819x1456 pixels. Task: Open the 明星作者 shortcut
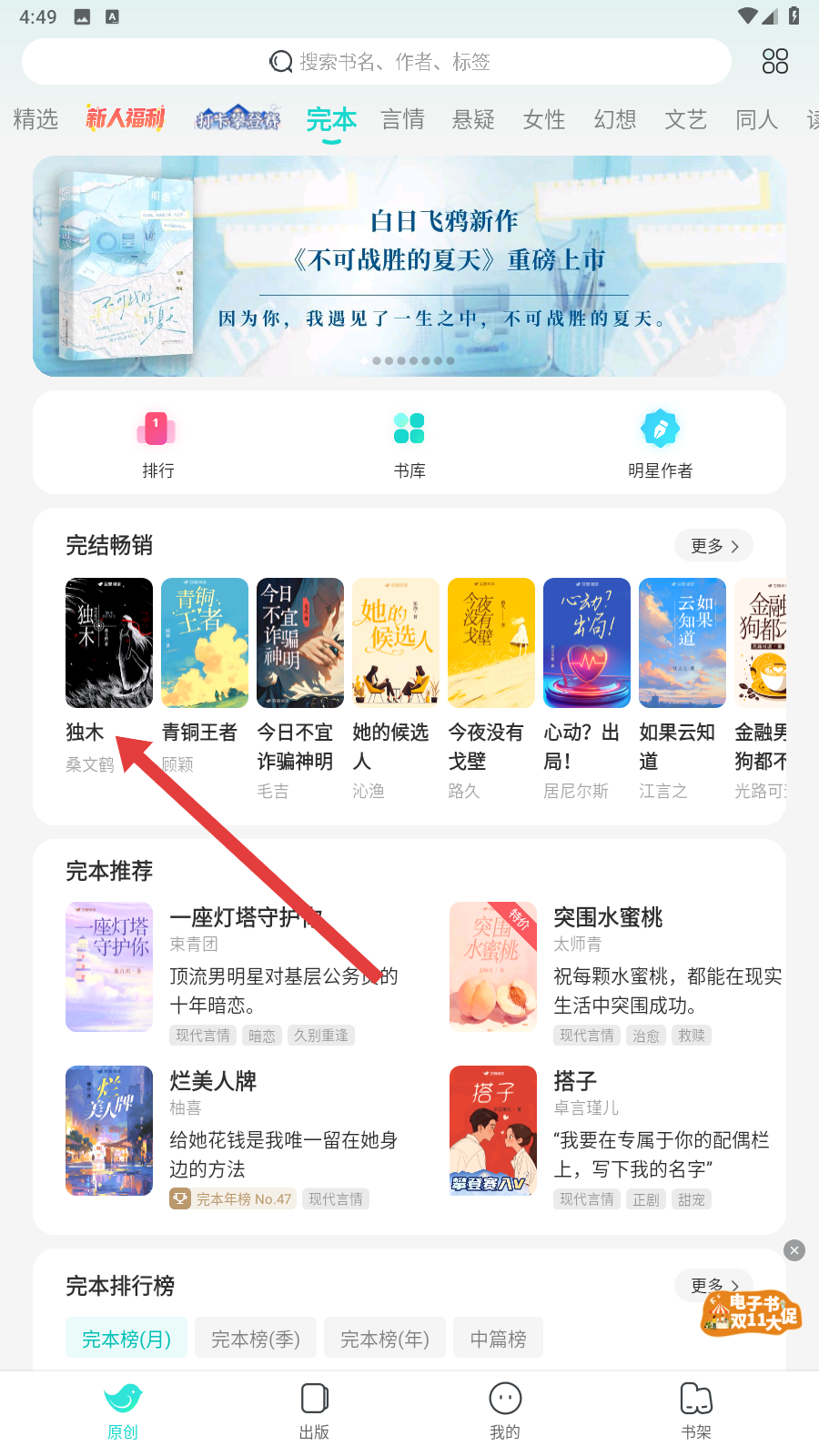coord(660,443)
